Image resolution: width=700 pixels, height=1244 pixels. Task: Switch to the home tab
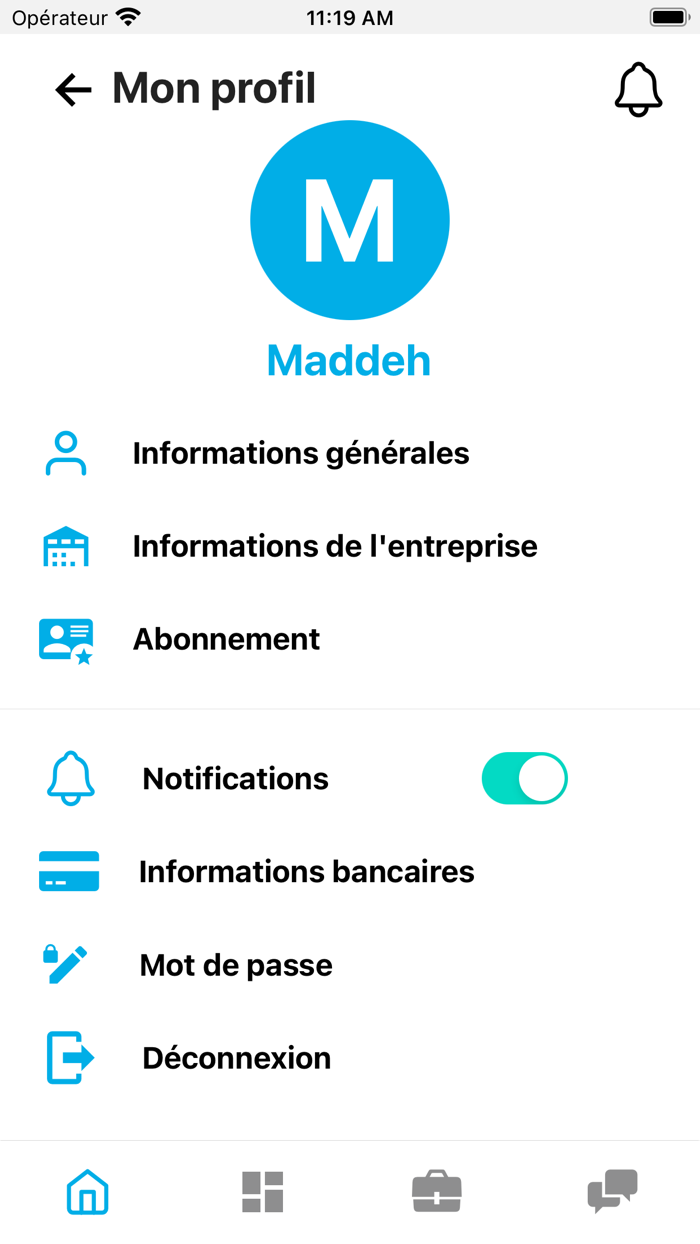(x=87, y=1191)
